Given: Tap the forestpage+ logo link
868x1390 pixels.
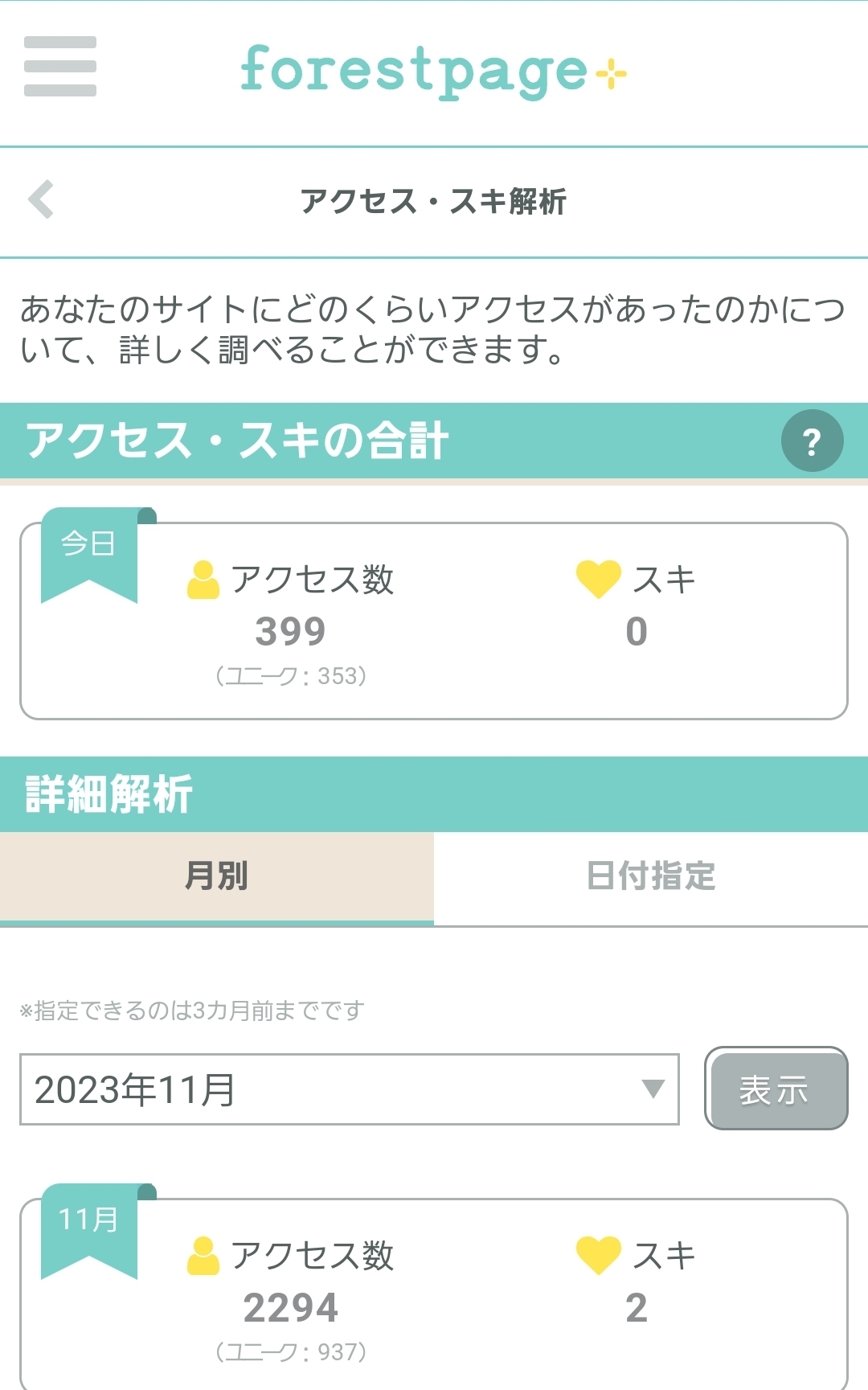Looking at the screenshot, I should [x=433, y=71].
